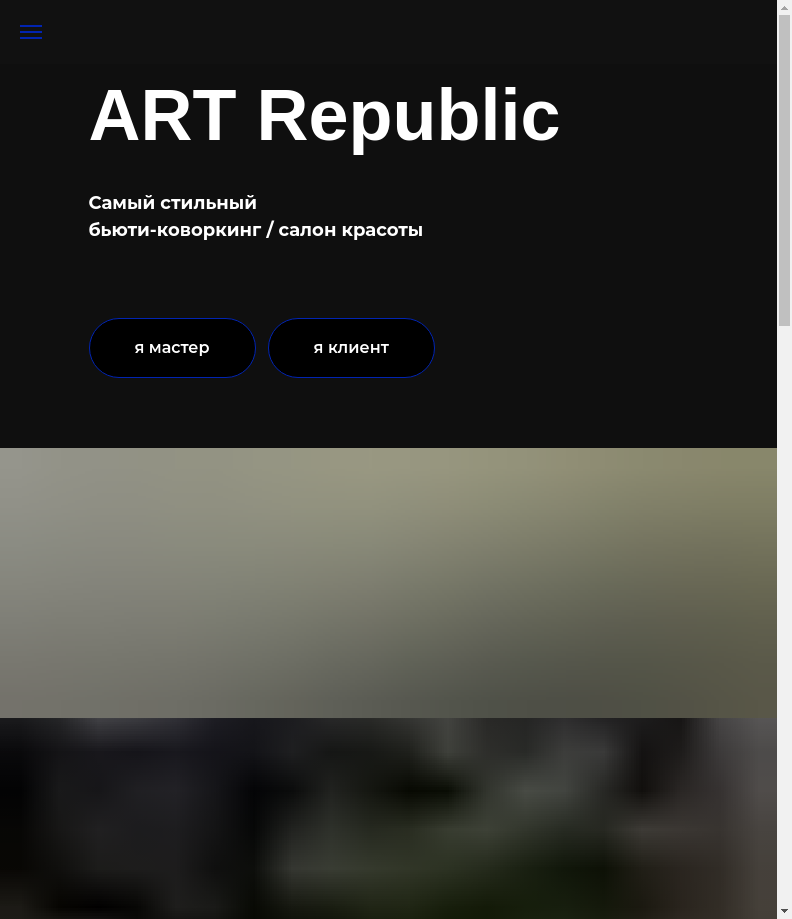Image resolution: width=792 pixels, height=919 pixels.
Task: Select the «я мастер» button
Action: coord(172,348)
